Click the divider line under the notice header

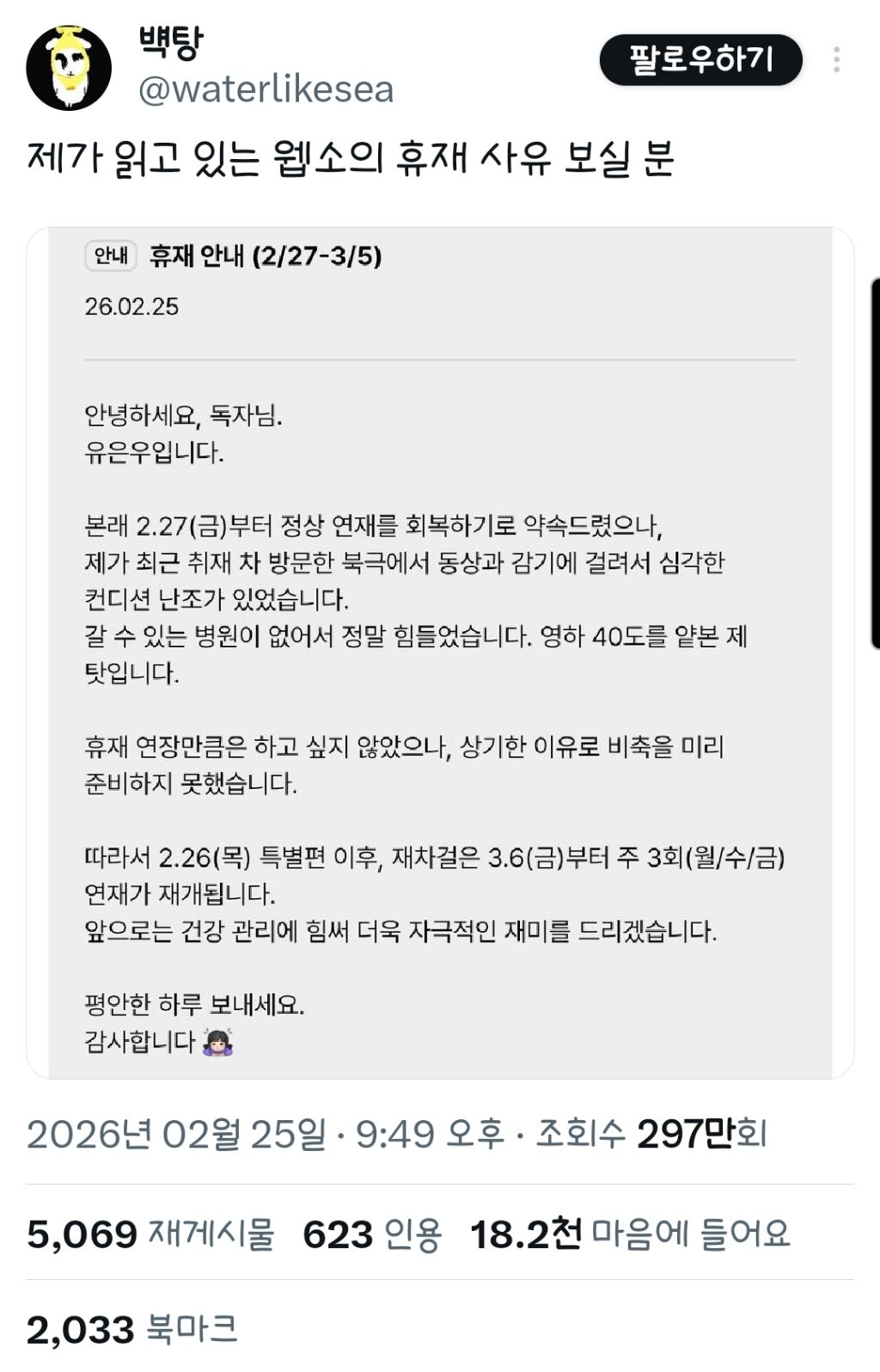pos(440,360)
